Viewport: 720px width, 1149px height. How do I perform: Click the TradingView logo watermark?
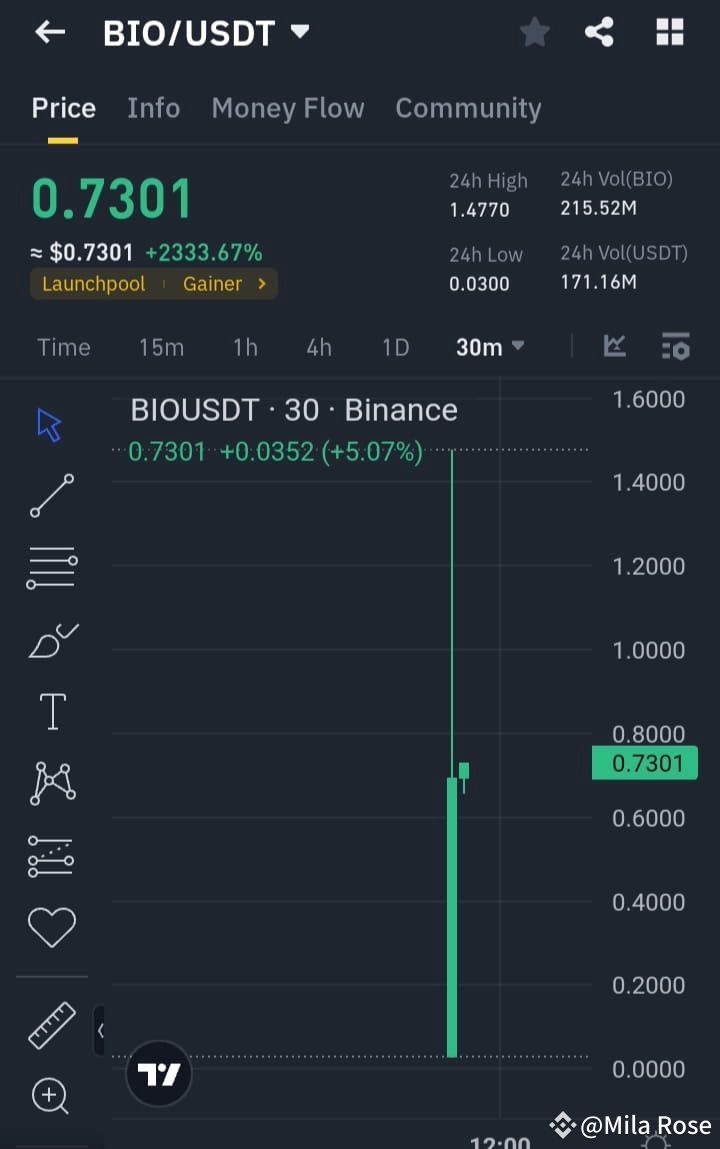click(x=158, y=1073)
